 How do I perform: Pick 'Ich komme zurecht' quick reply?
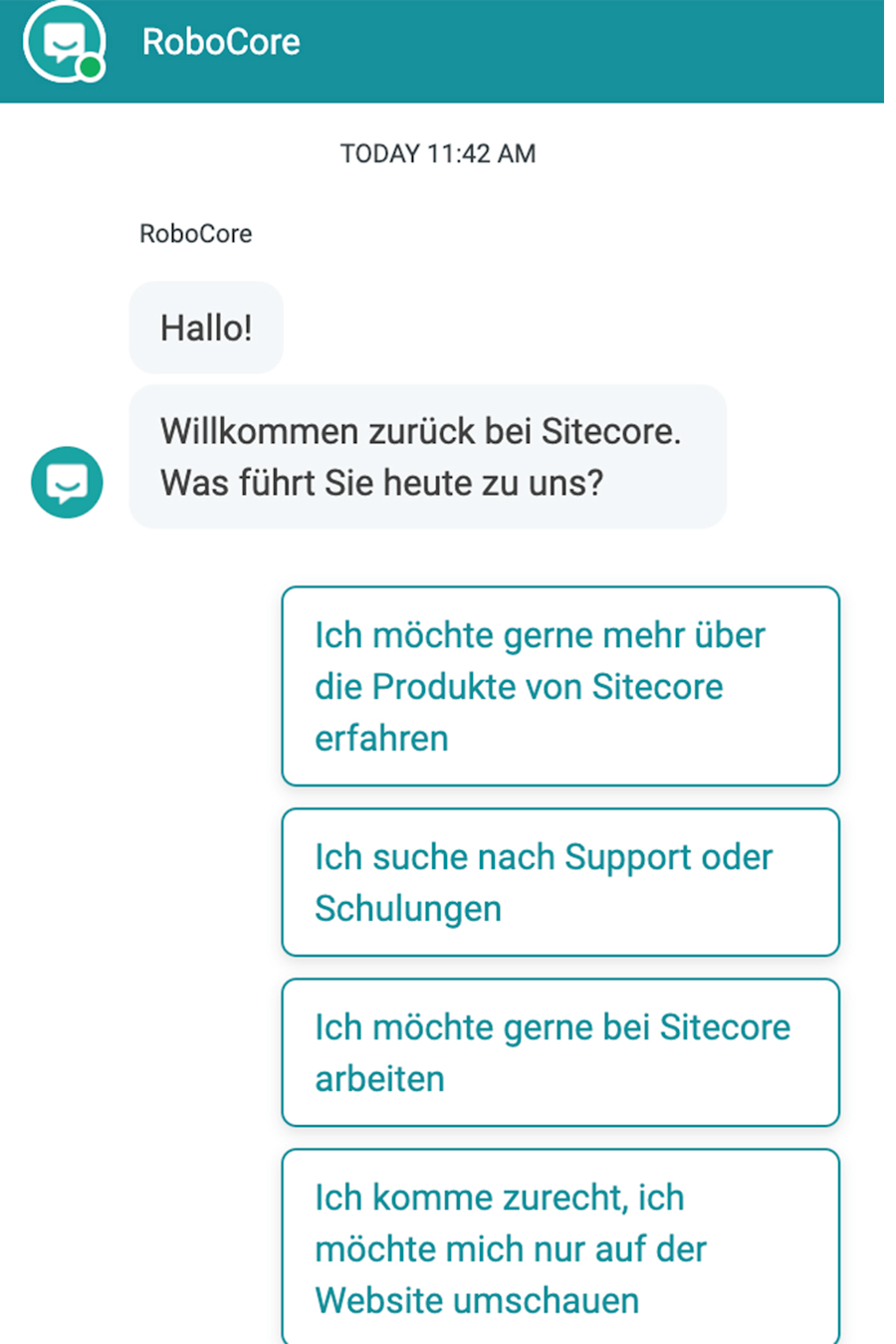[560, 1247]
